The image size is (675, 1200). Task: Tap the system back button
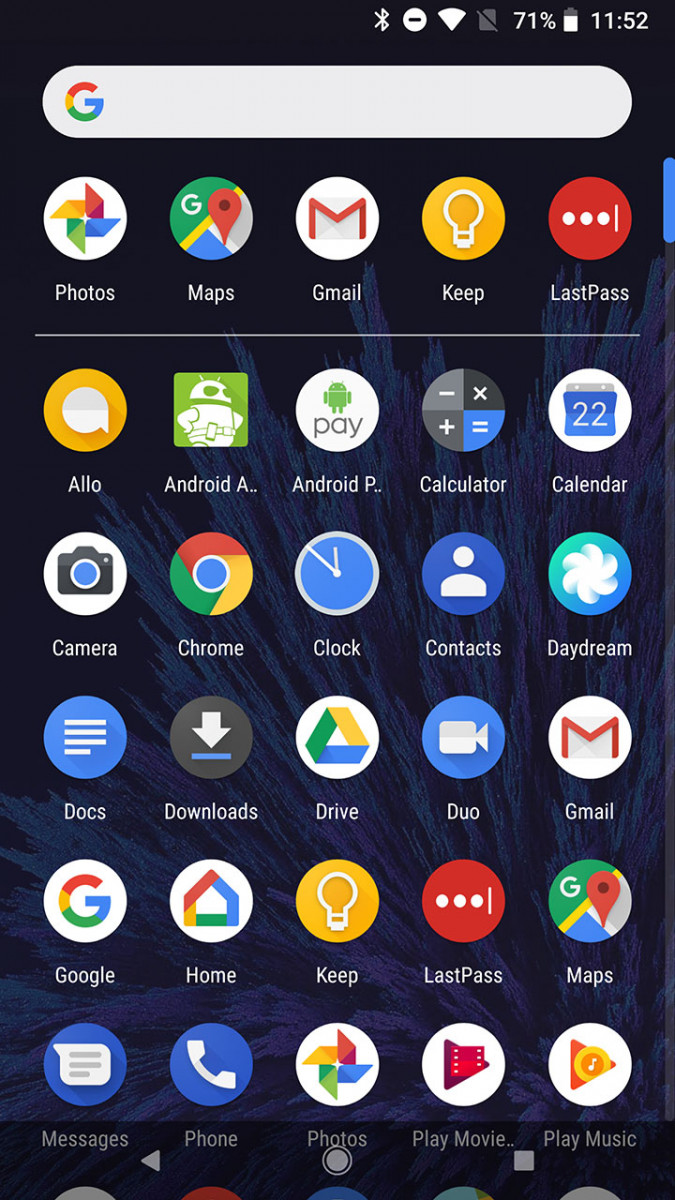click(151, 1160)
